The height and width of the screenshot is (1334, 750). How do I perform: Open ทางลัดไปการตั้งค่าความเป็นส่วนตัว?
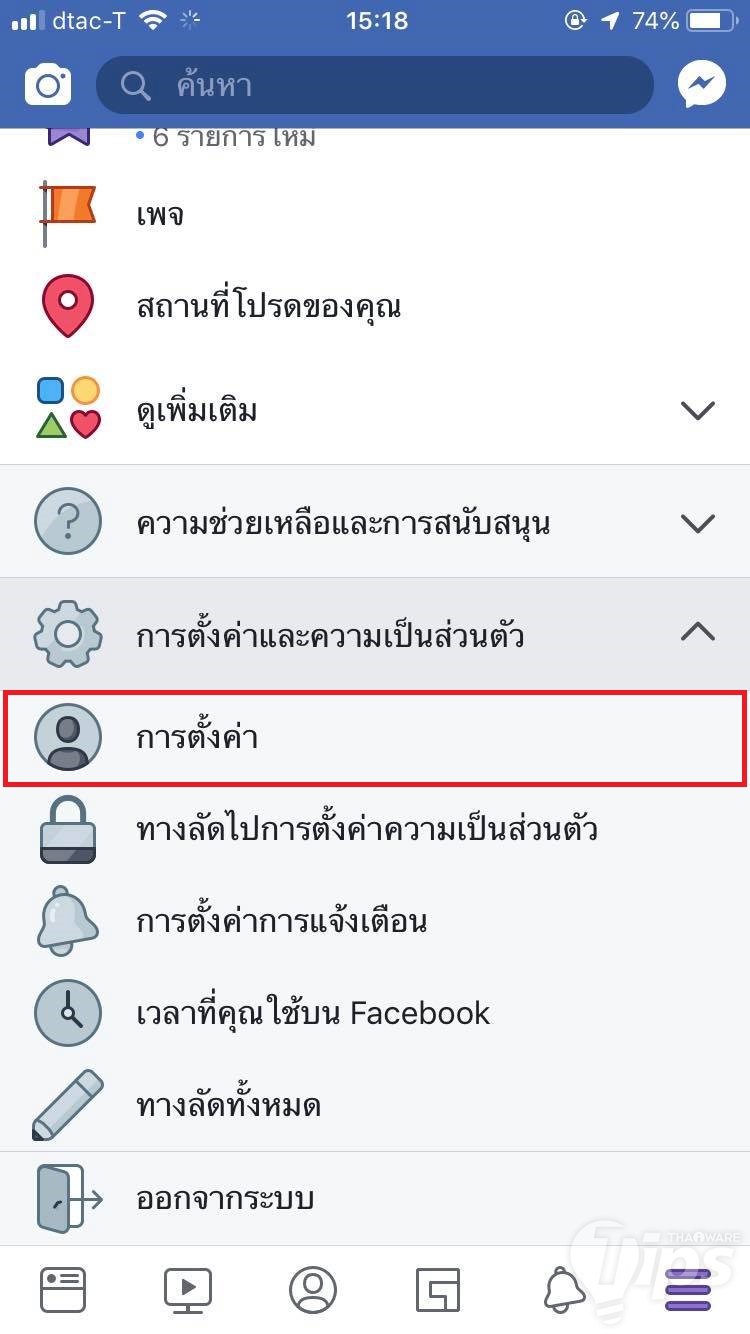[375, 829]
